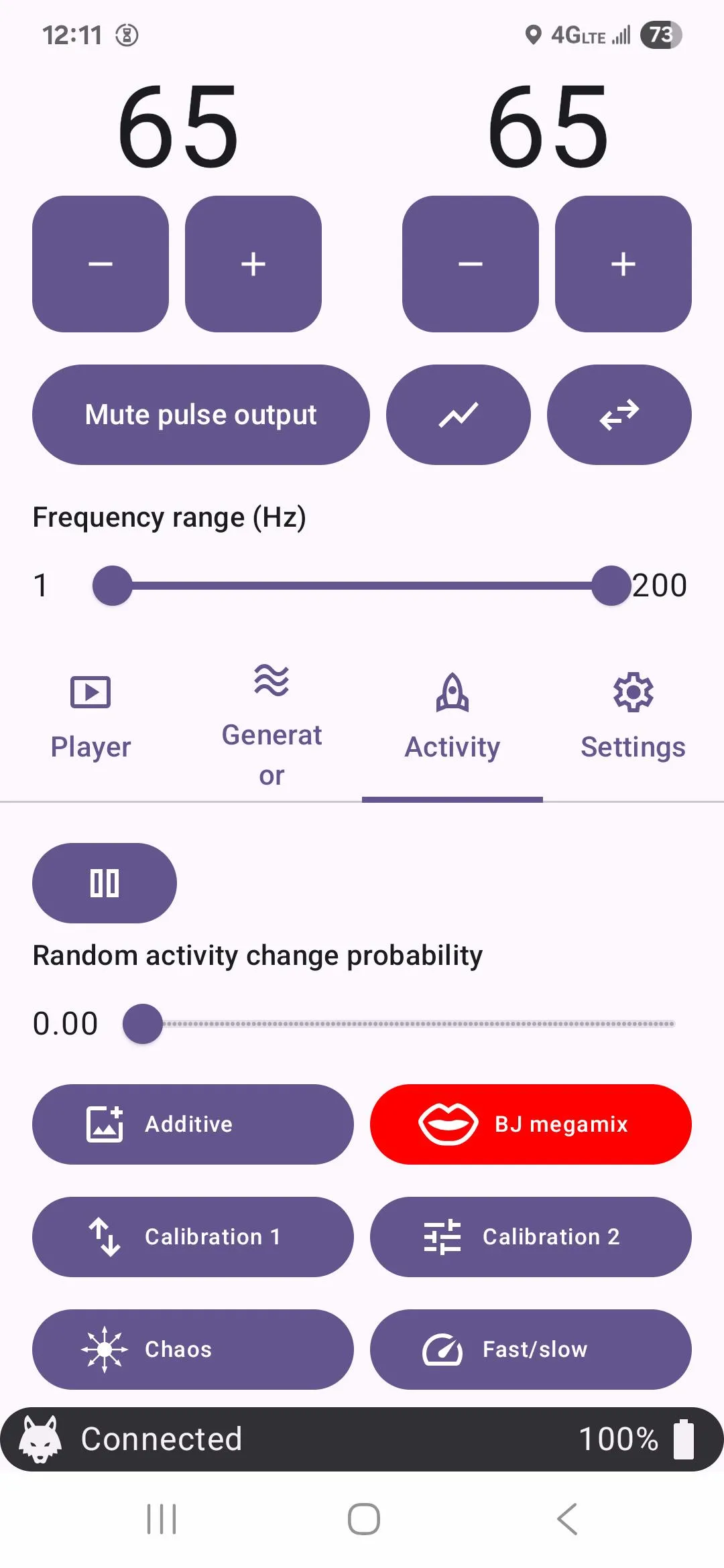Start the Calibration 1 activity

click(193, 1237)
